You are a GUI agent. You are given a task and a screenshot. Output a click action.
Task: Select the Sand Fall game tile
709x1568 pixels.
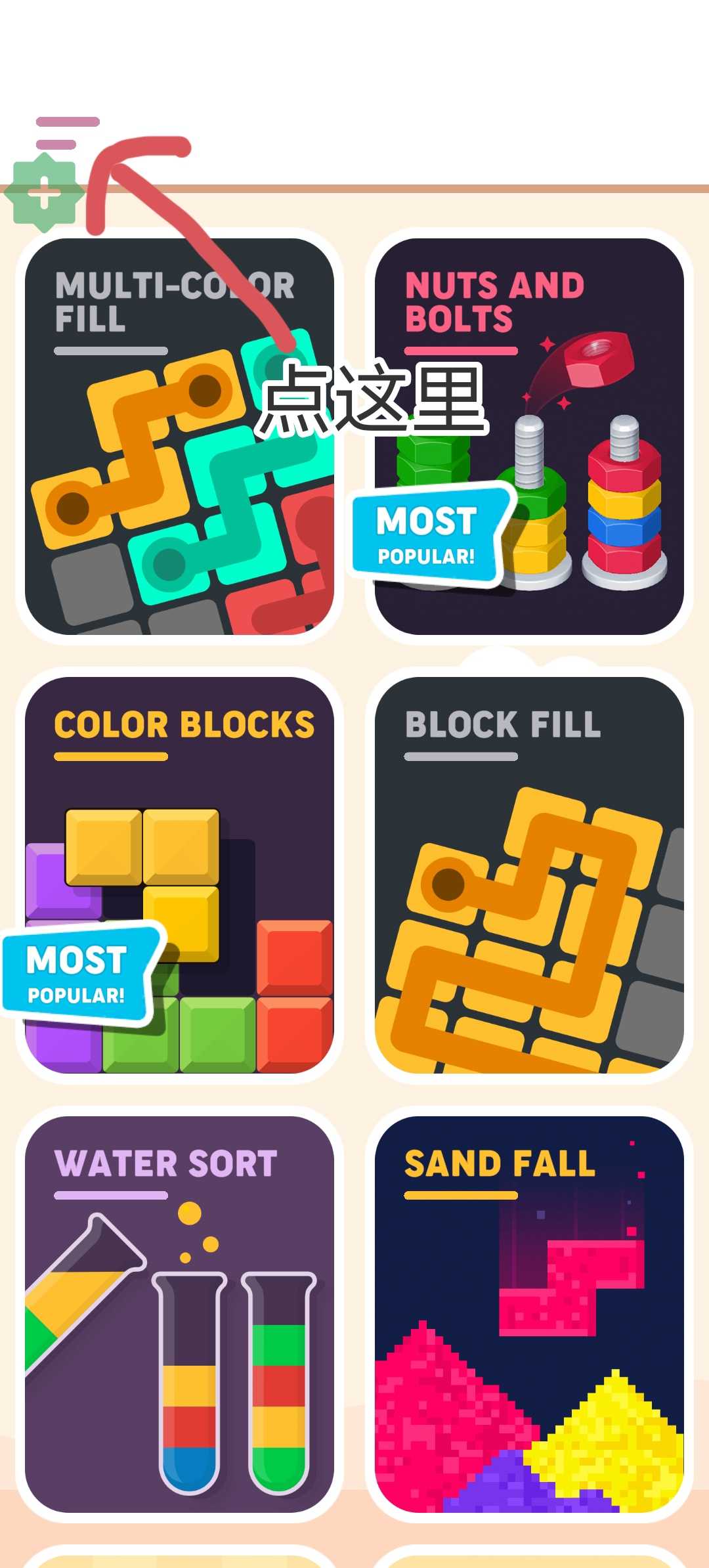(x=529, y=1314)
